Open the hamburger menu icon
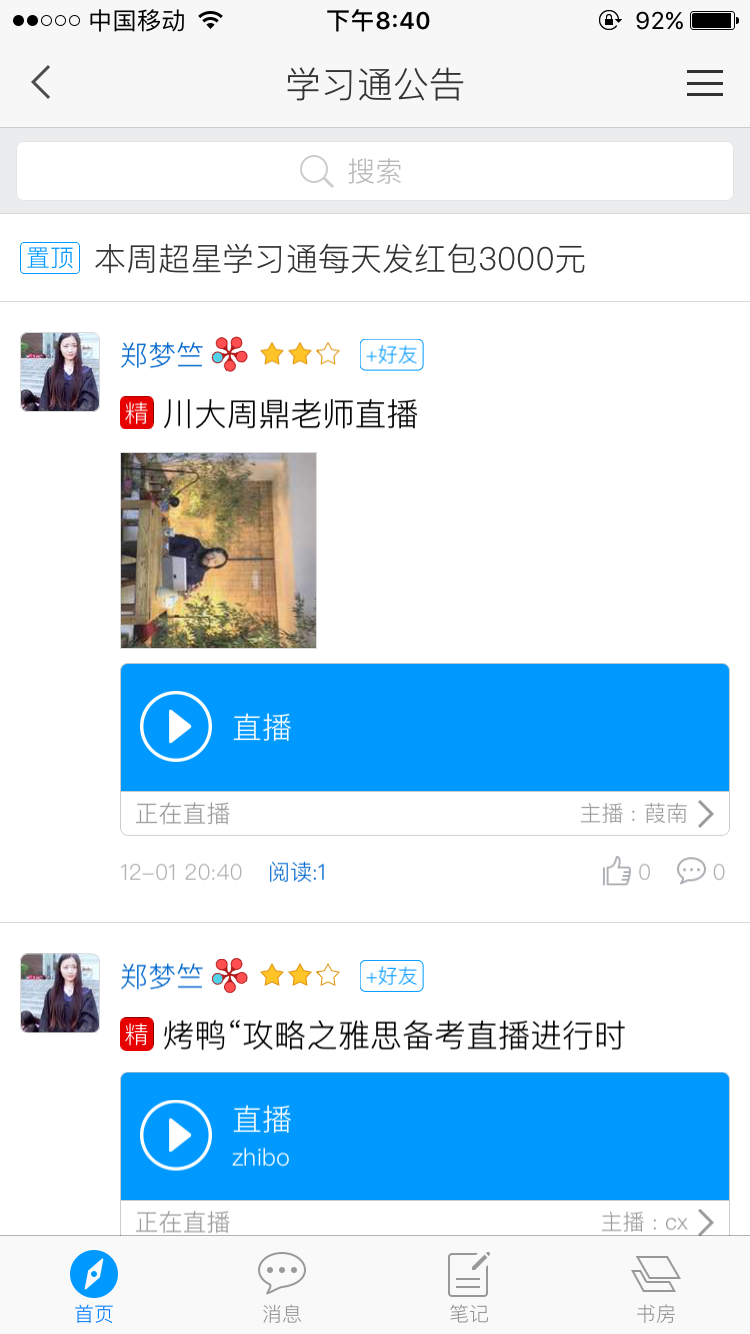Screen dimensions: 750x1334 pos(704,83)
